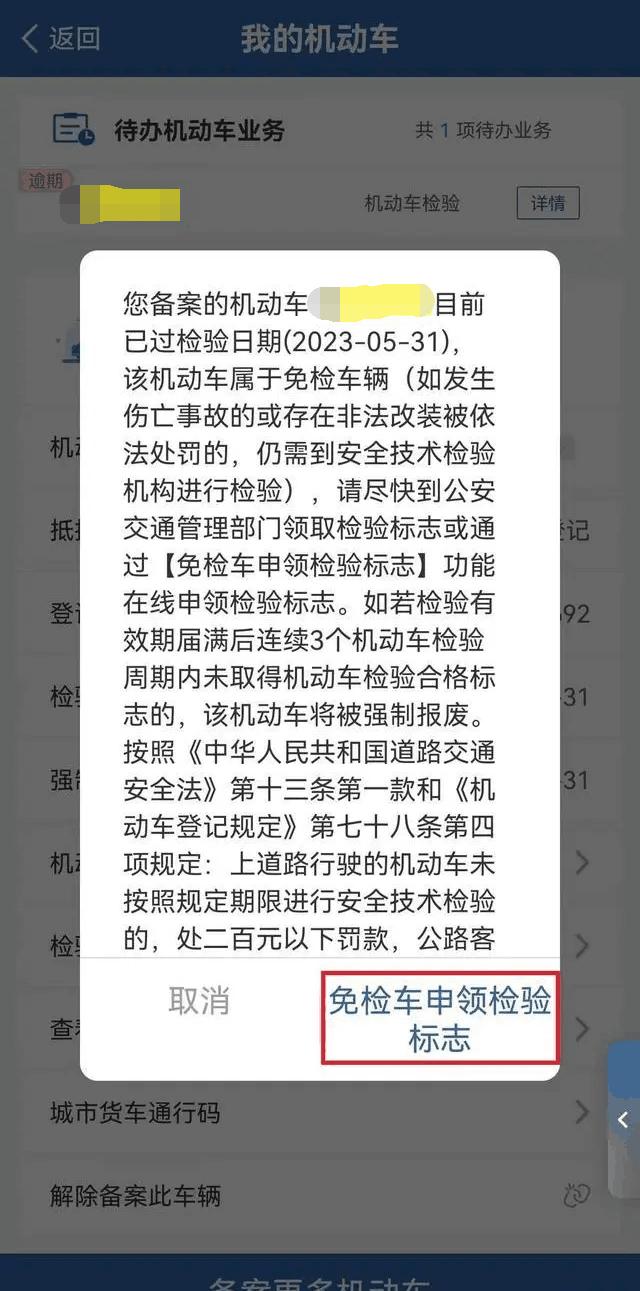Go back with the 返回 arrow

(x=60, y=39)
